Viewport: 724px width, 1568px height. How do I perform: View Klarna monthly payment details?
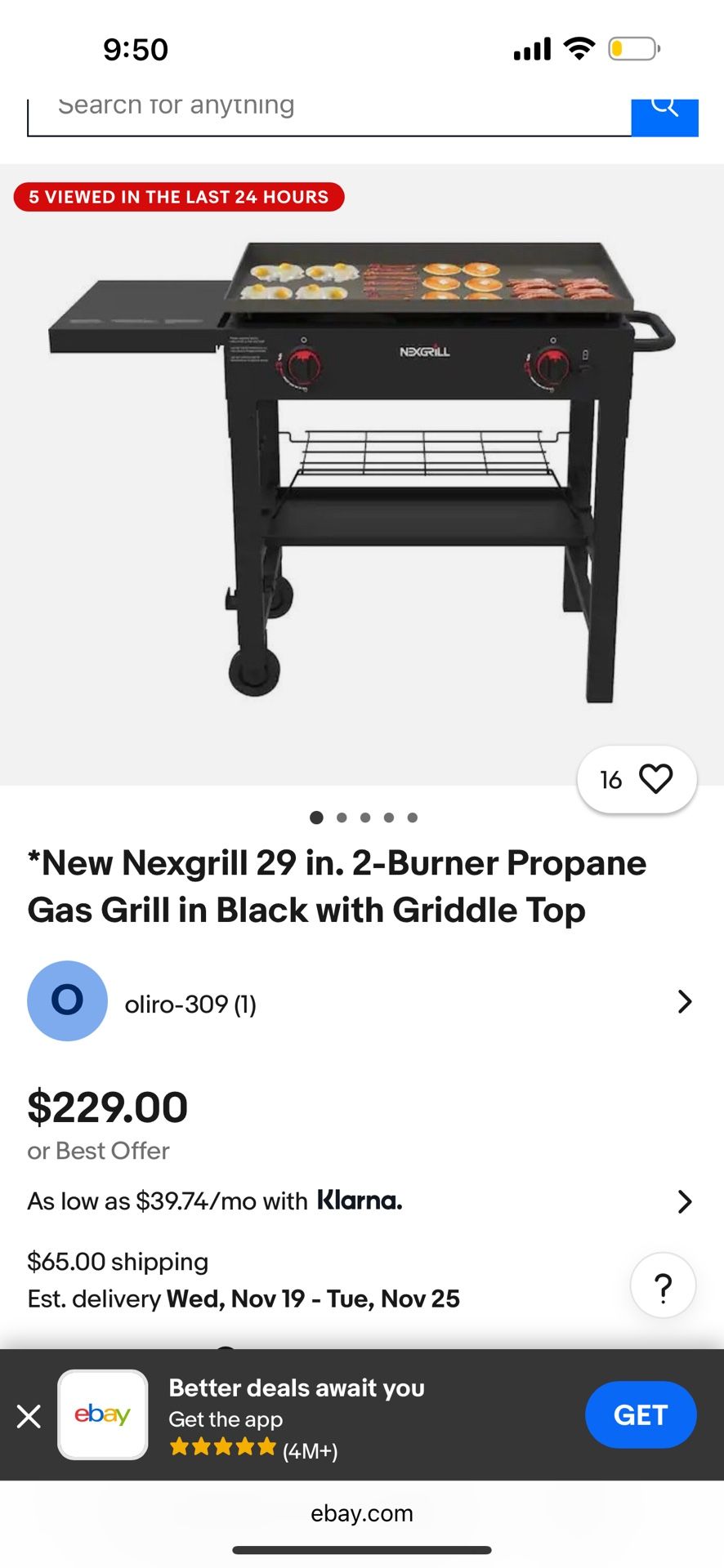pos(360,1201)
